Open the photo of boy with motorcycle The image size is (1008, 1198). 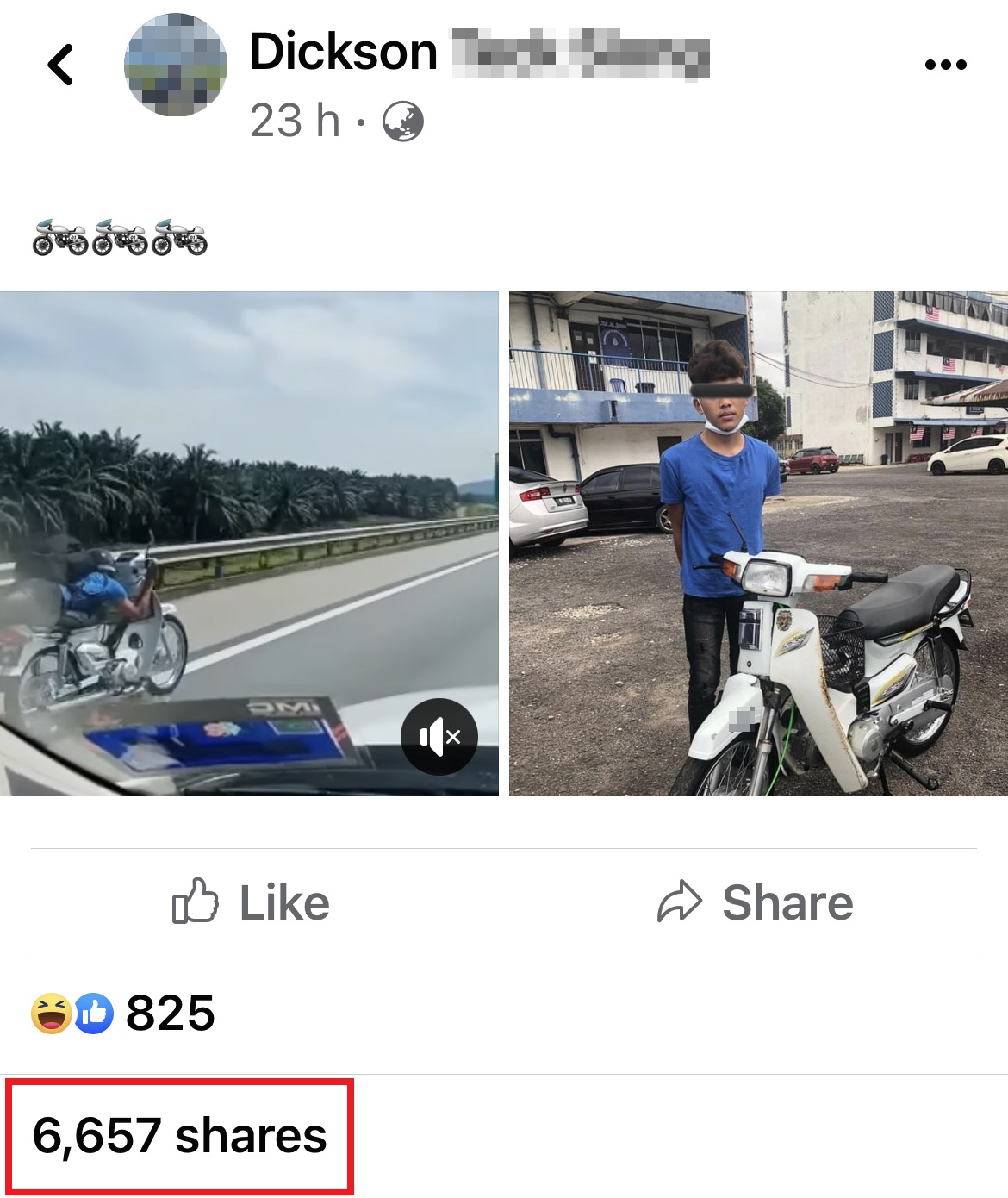[758, 543]
